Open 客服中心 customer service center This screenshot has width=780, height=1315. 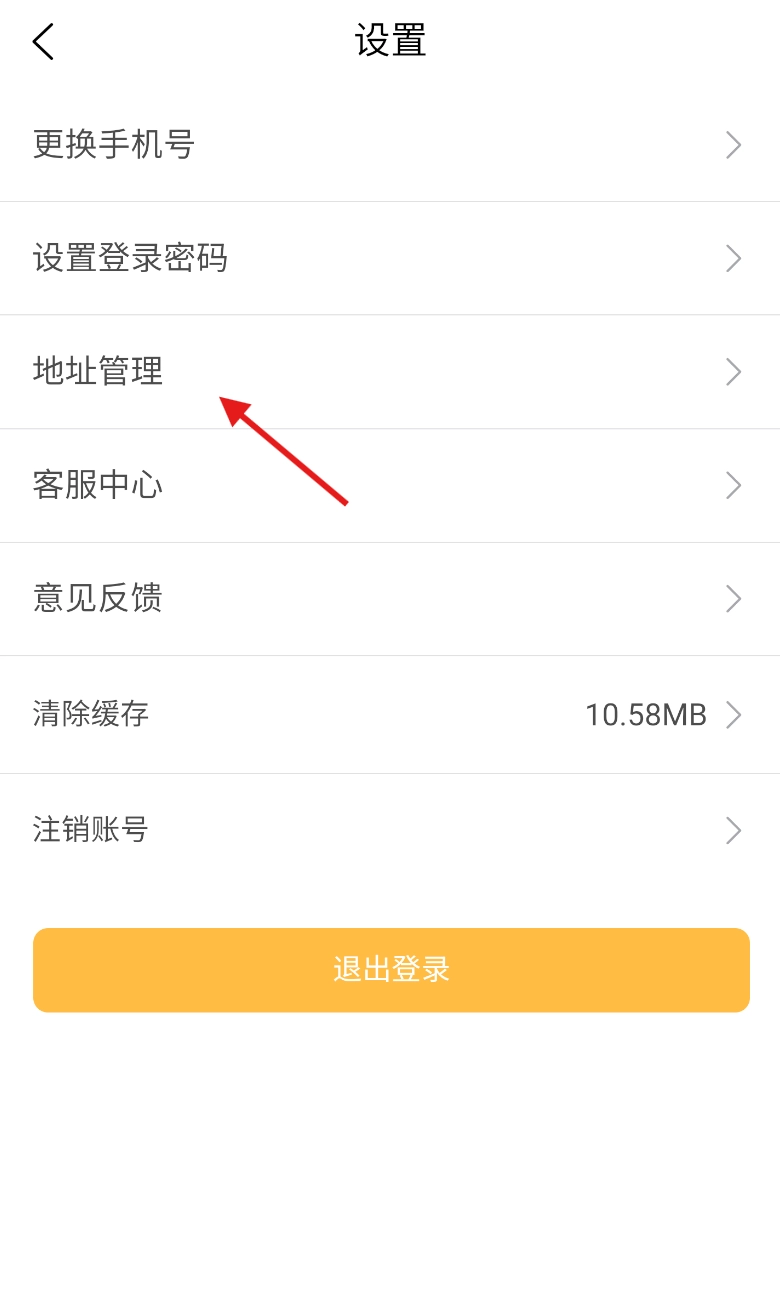[390, 486]
